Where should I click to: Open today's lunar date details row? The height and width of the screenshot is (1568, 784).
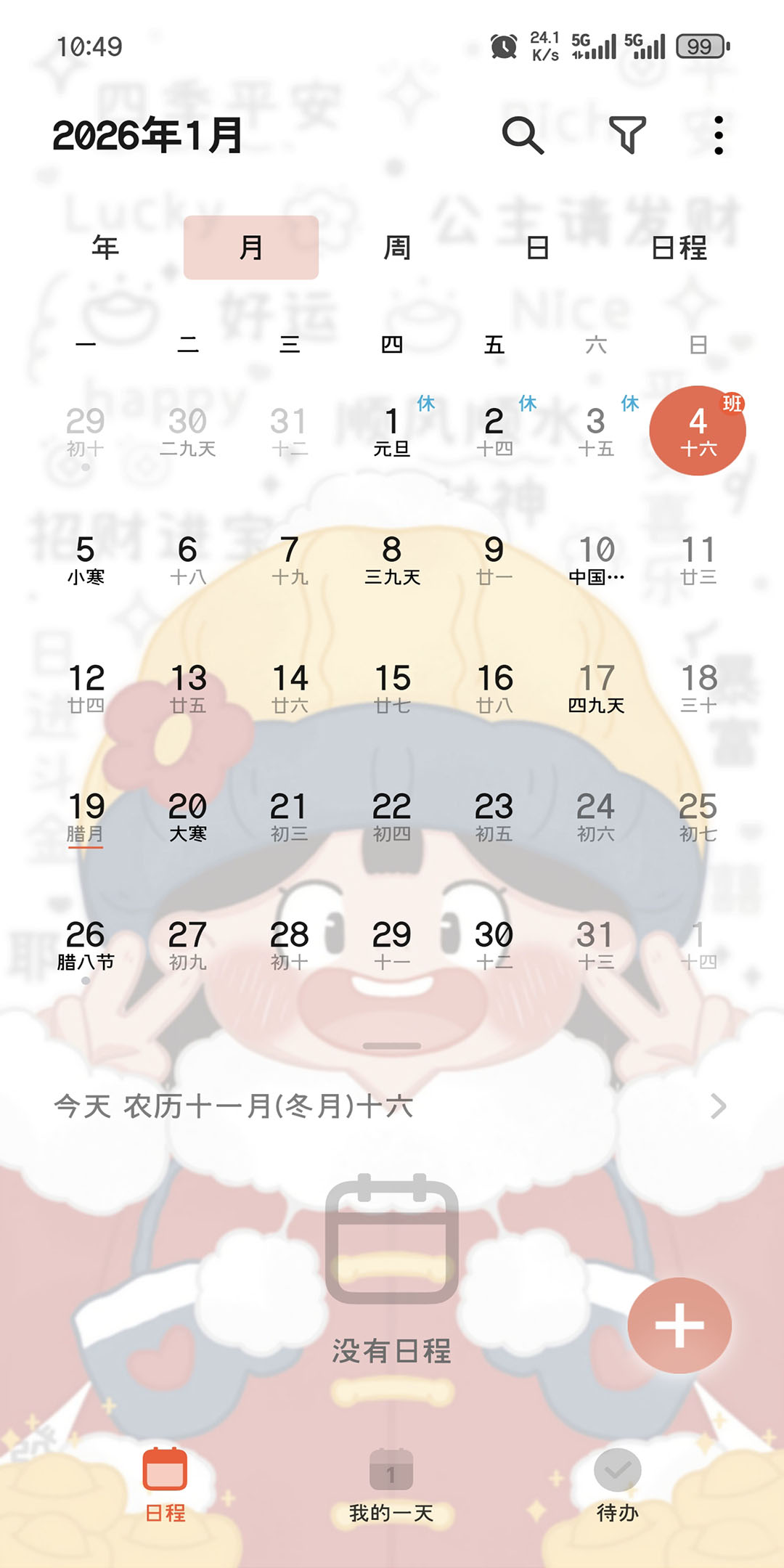click(392, 1106)
